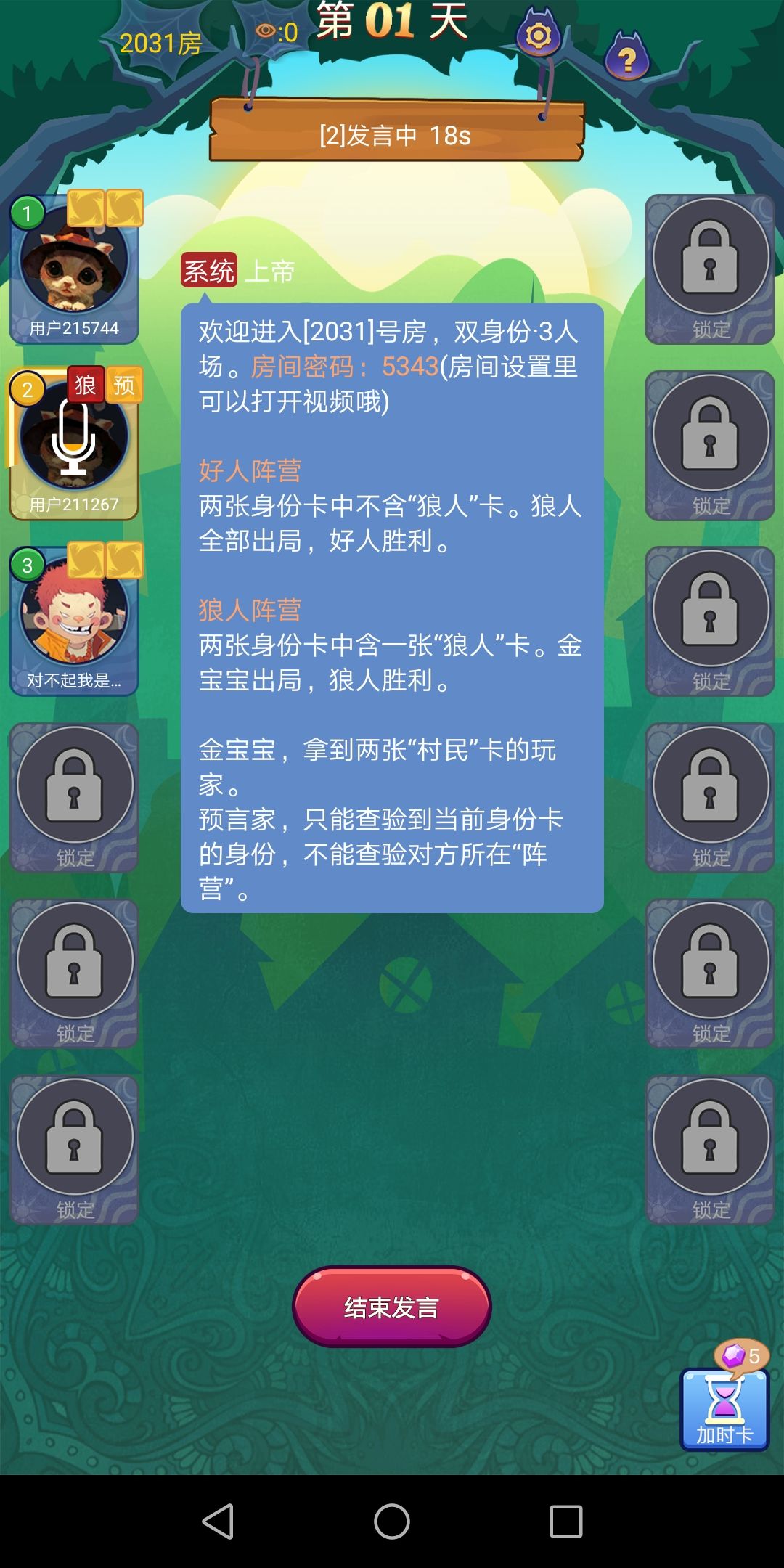Tap the 狼 identity card on player 2
The image size is (784, 1568).
84,386
